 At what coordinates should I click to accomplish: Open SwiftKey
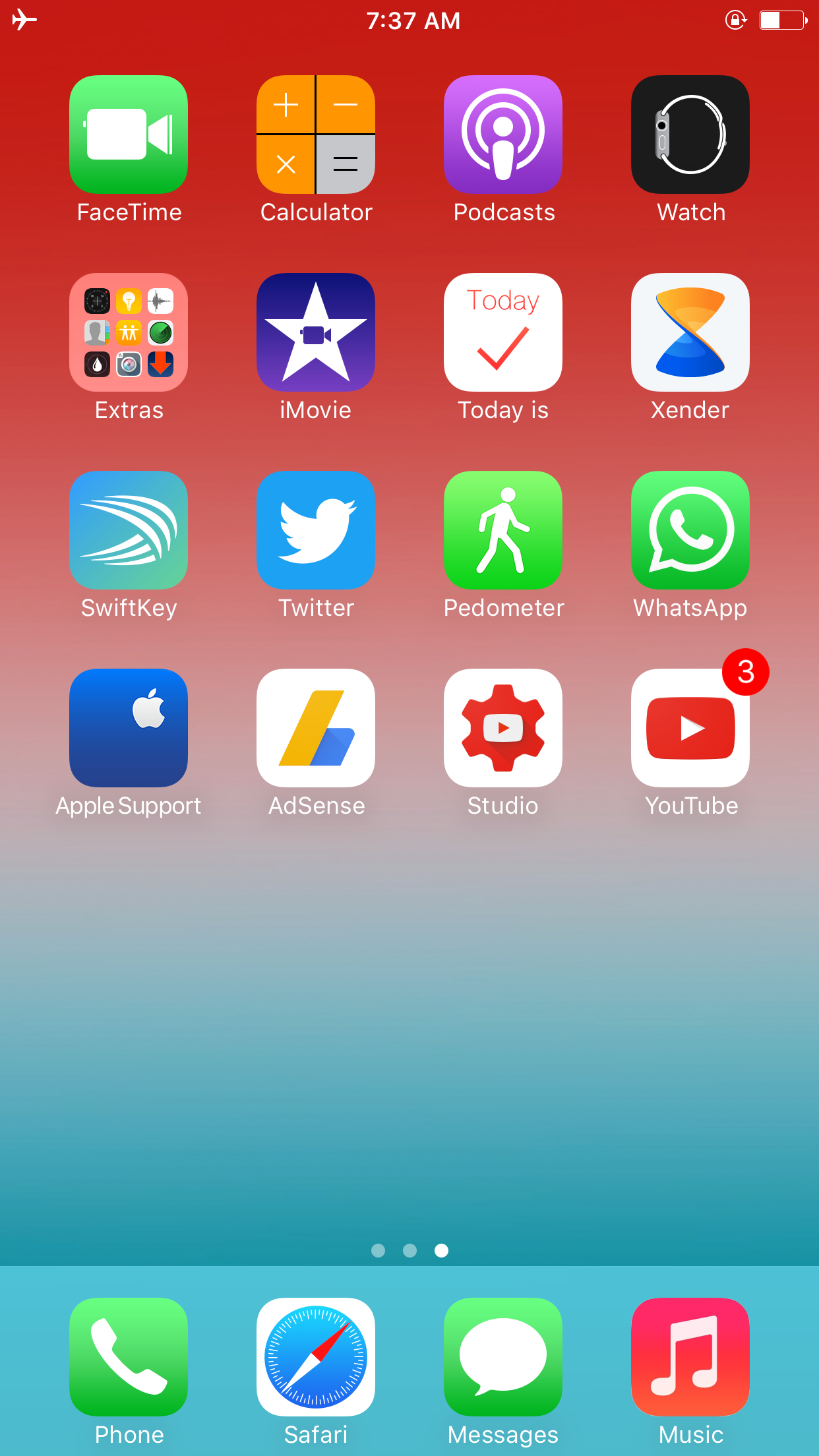click(x=129, y=530)
